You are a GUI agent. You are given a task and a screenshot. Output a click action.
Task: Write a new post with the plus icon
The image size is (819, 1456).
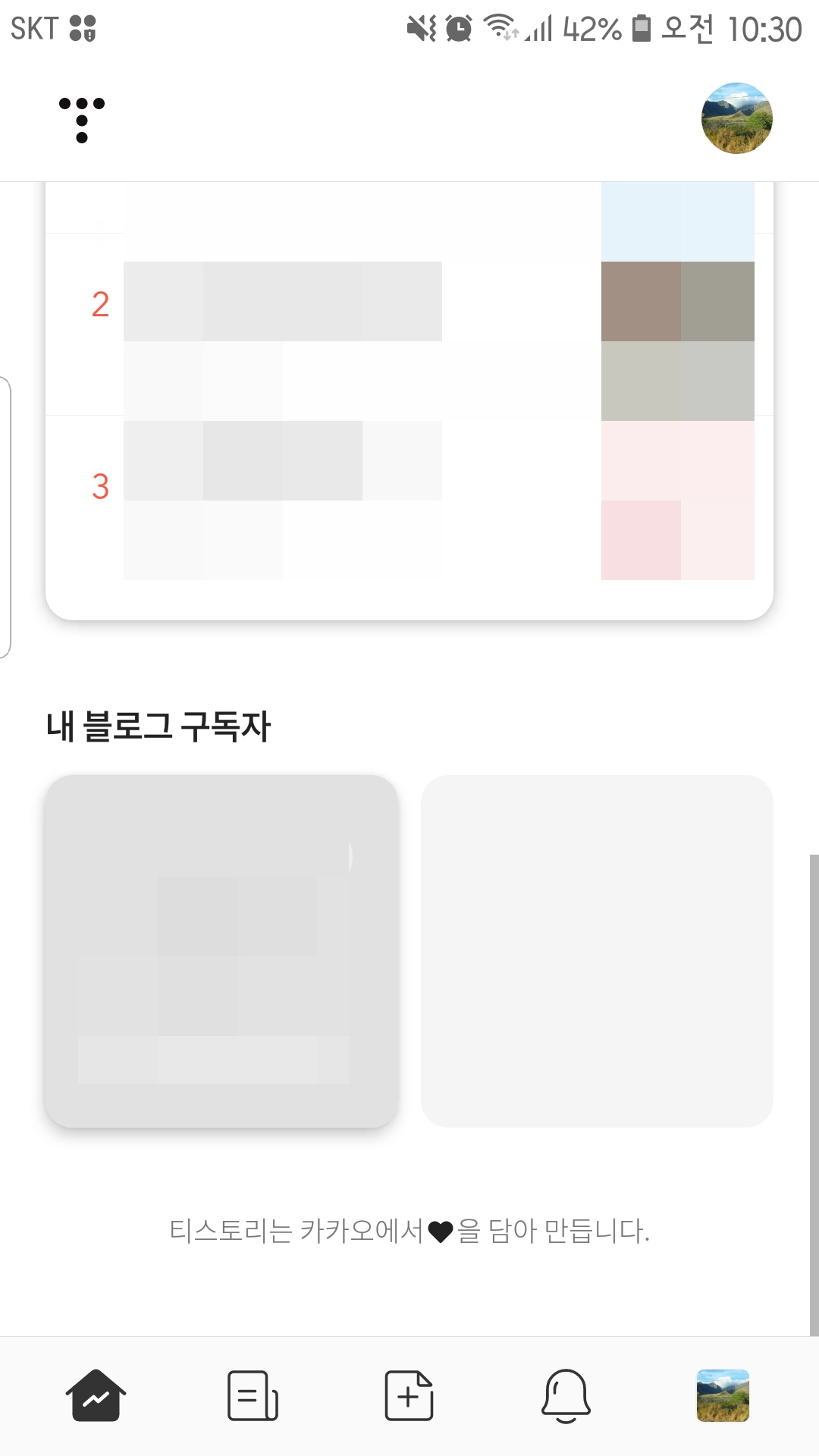409,1395
